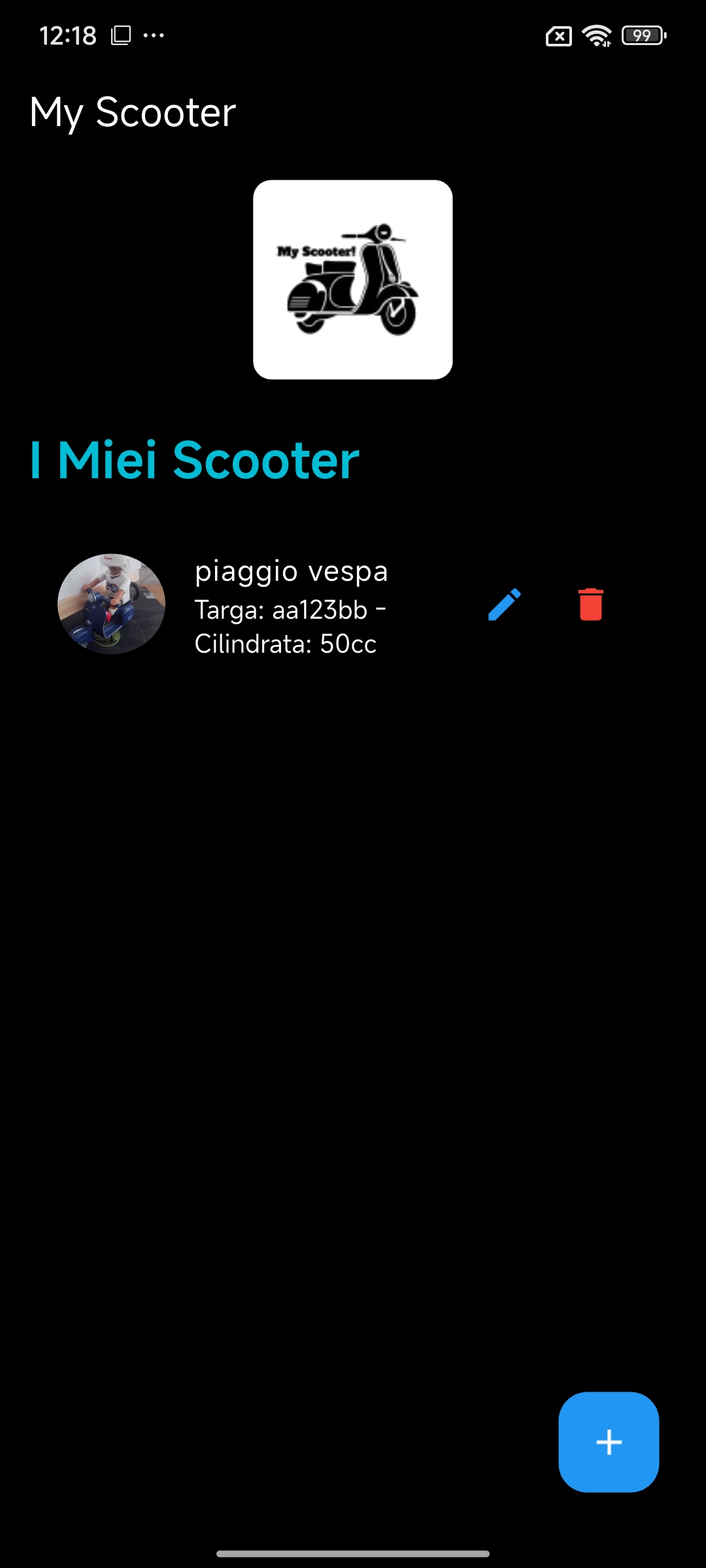Tap the battery indicator showing 99
This screenshot has width=706, height=1568.
643,36
